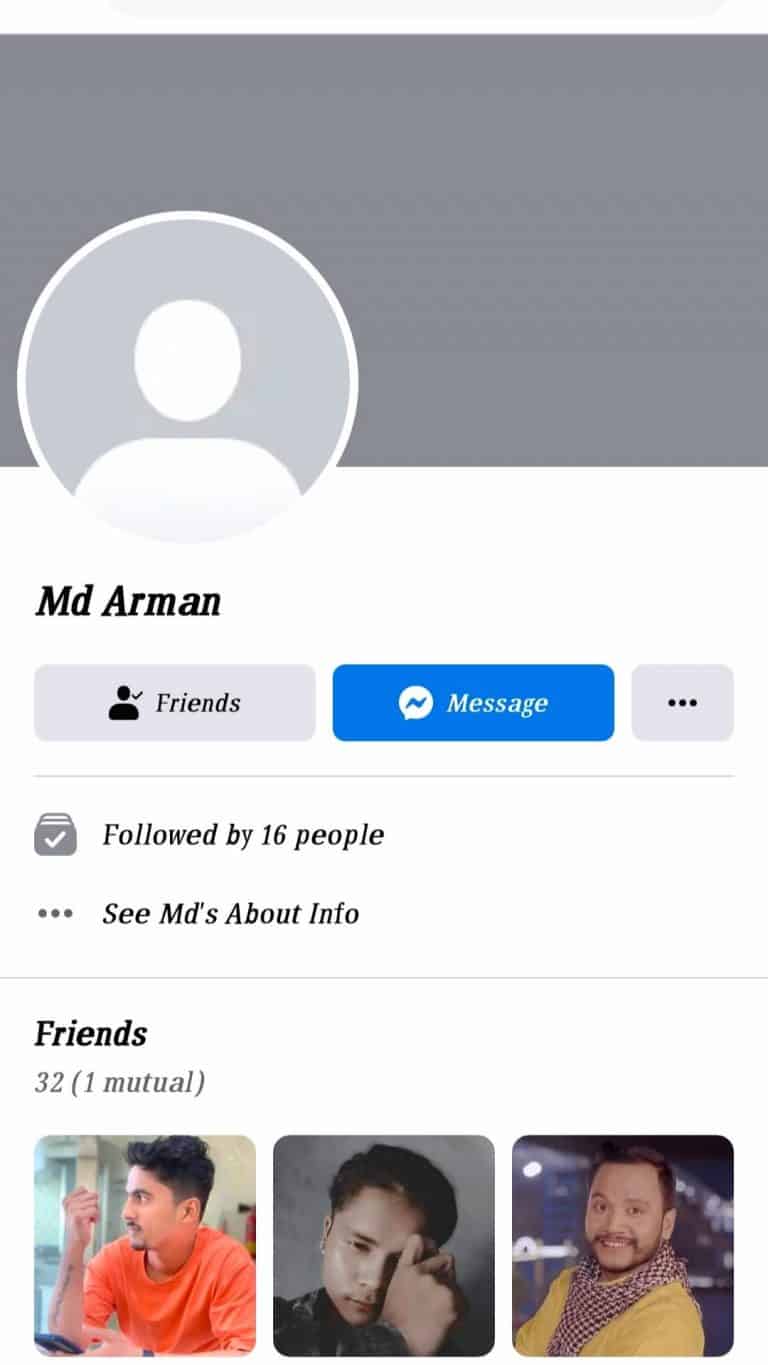Viewport: 768px width, 1365px height.
Task: Tap the Friends status button
Action: [x=175, y=703]
